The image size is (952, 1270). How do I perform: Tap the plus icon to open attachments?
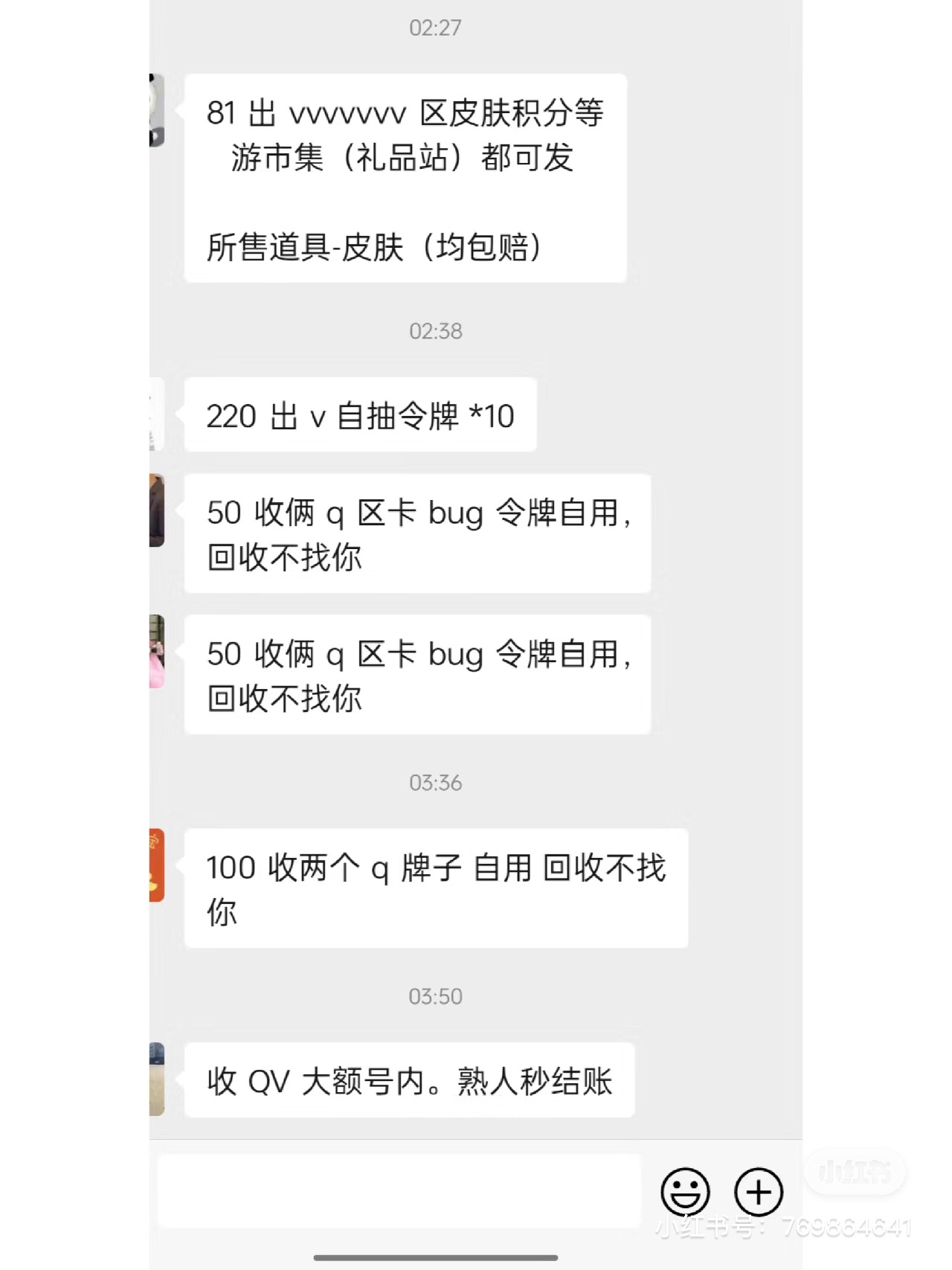tap(758, 1192)
